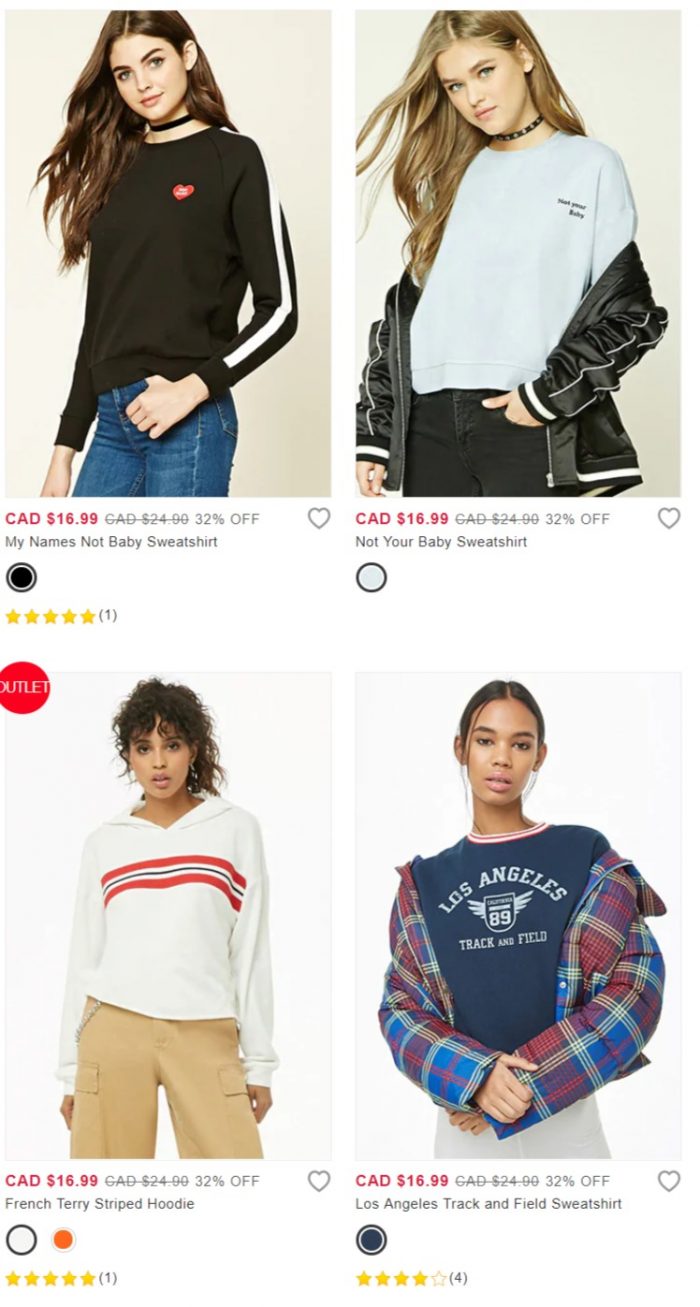Save Los Angeles Track and Field Sweatshirt to wishlist
Viewport: 700px width, 1307px height.
(x=669, y=1181)
